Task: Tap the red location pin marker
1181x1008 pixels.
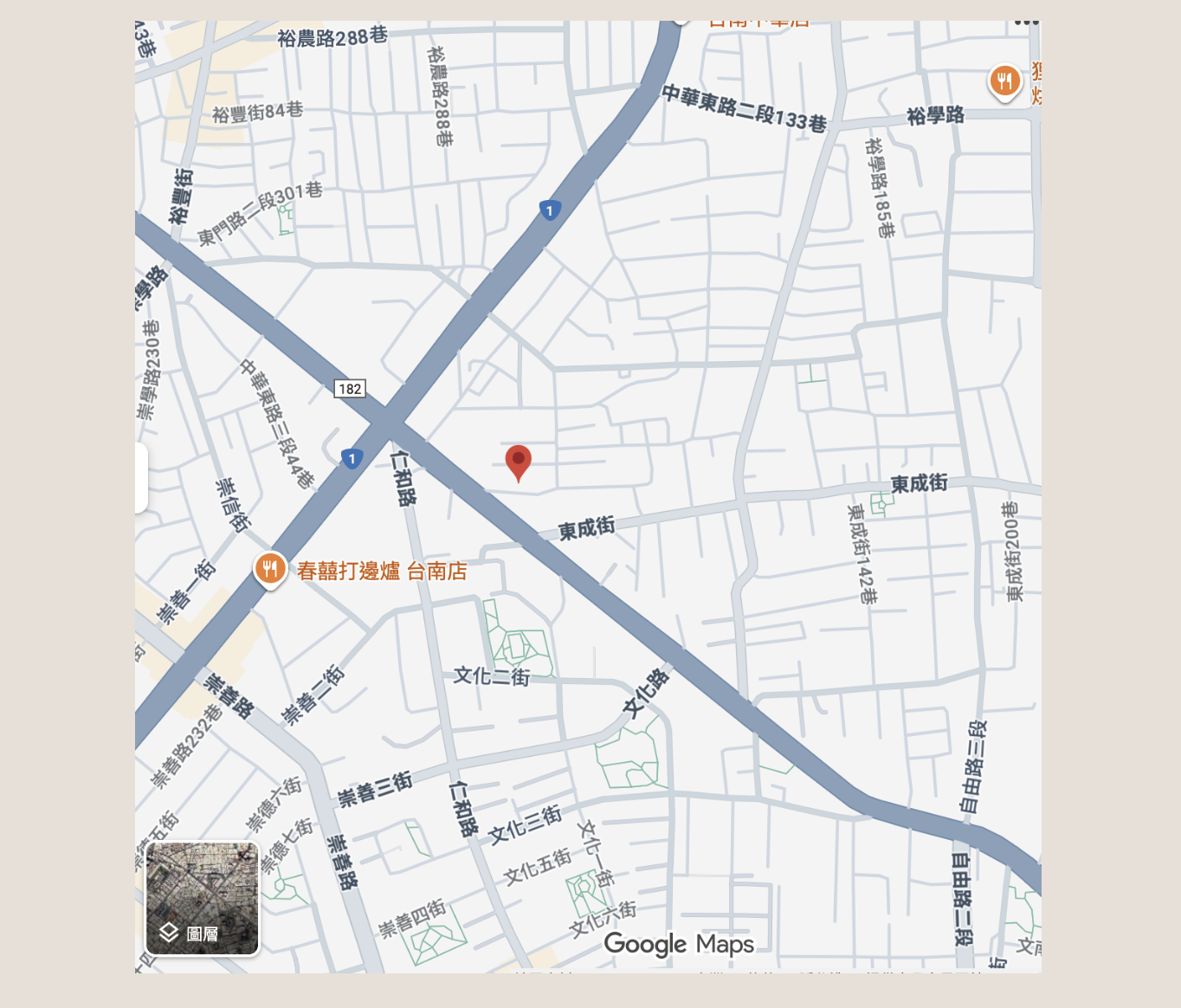Action: click(x=518, y=461)
